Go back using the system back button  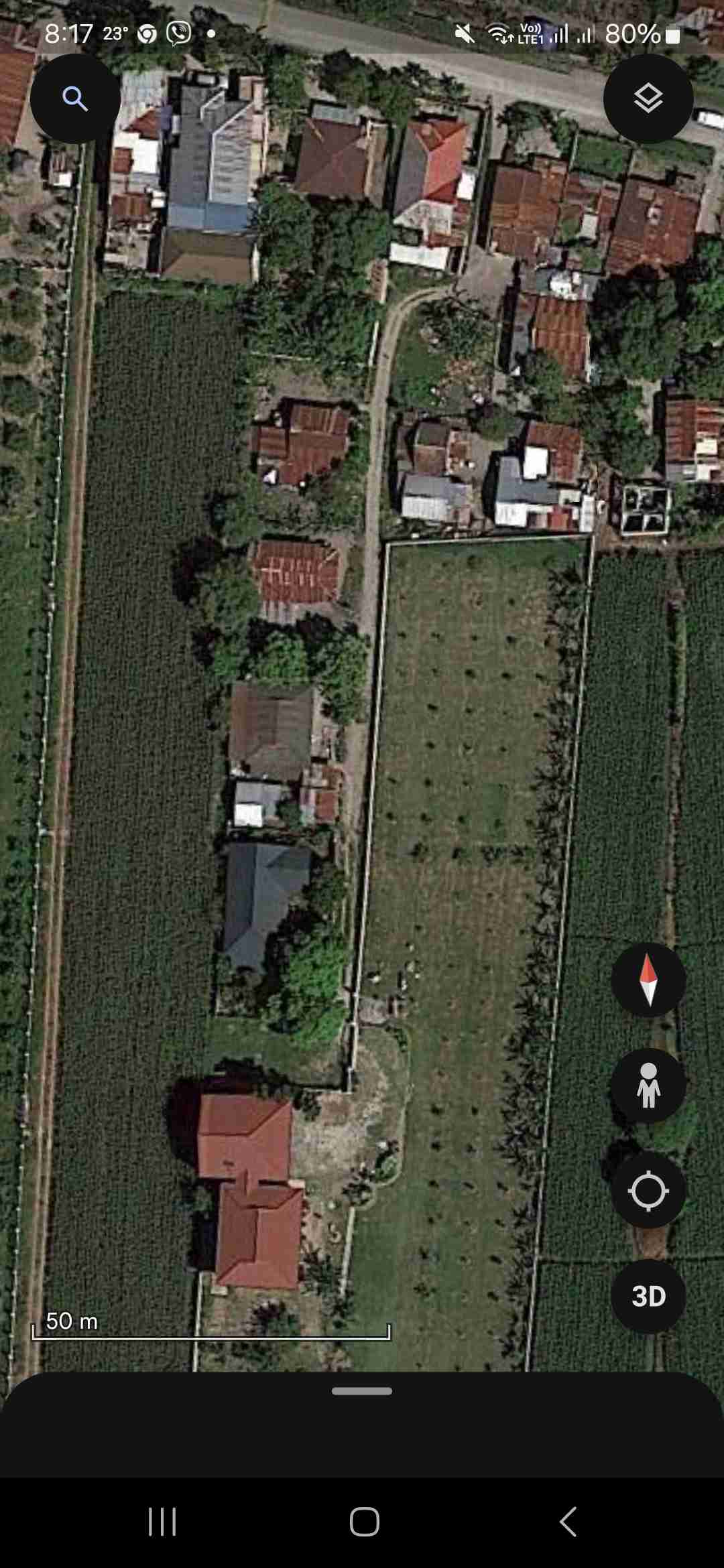point(567,1522)
